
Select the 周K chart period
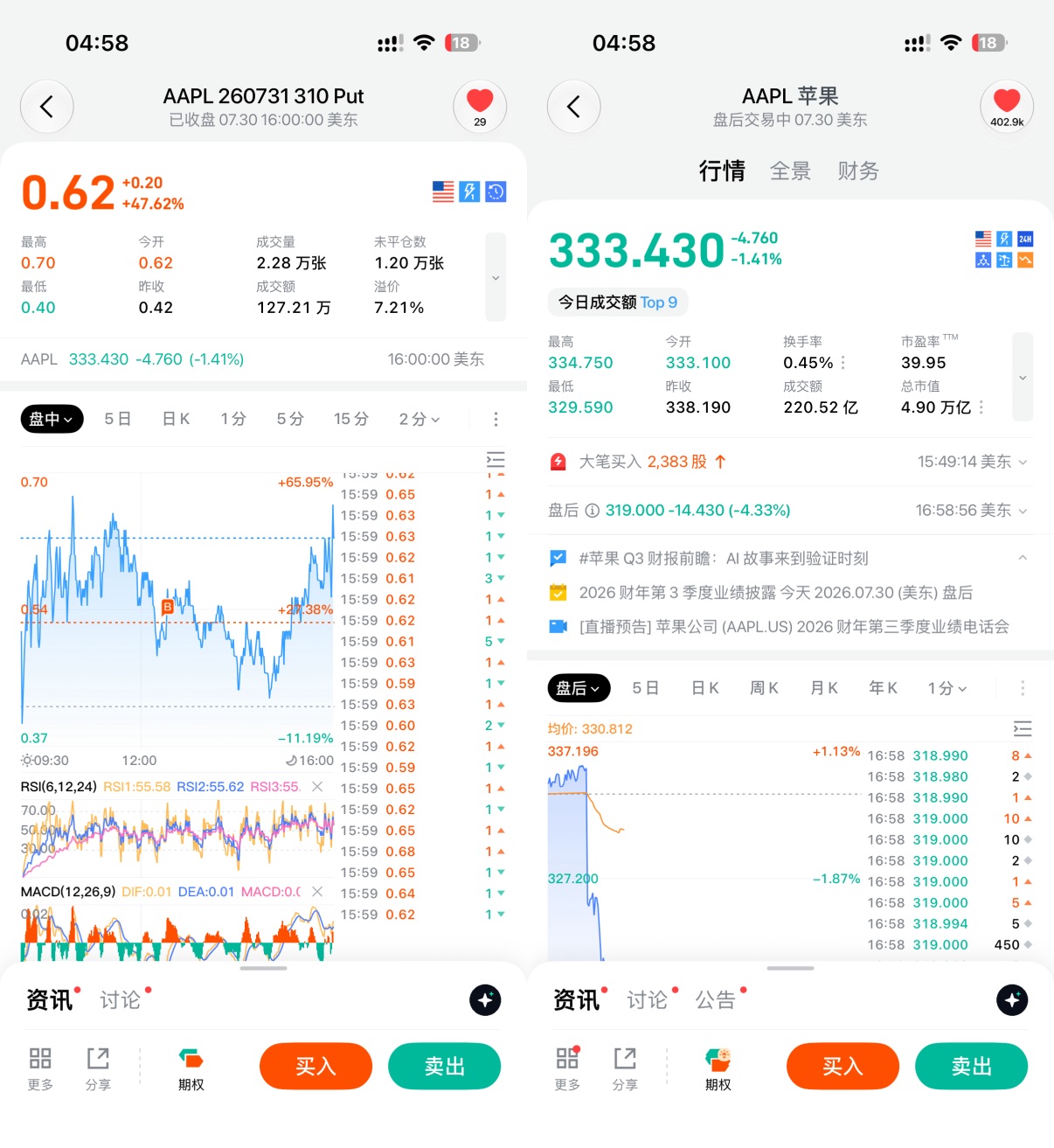(764, 688)
